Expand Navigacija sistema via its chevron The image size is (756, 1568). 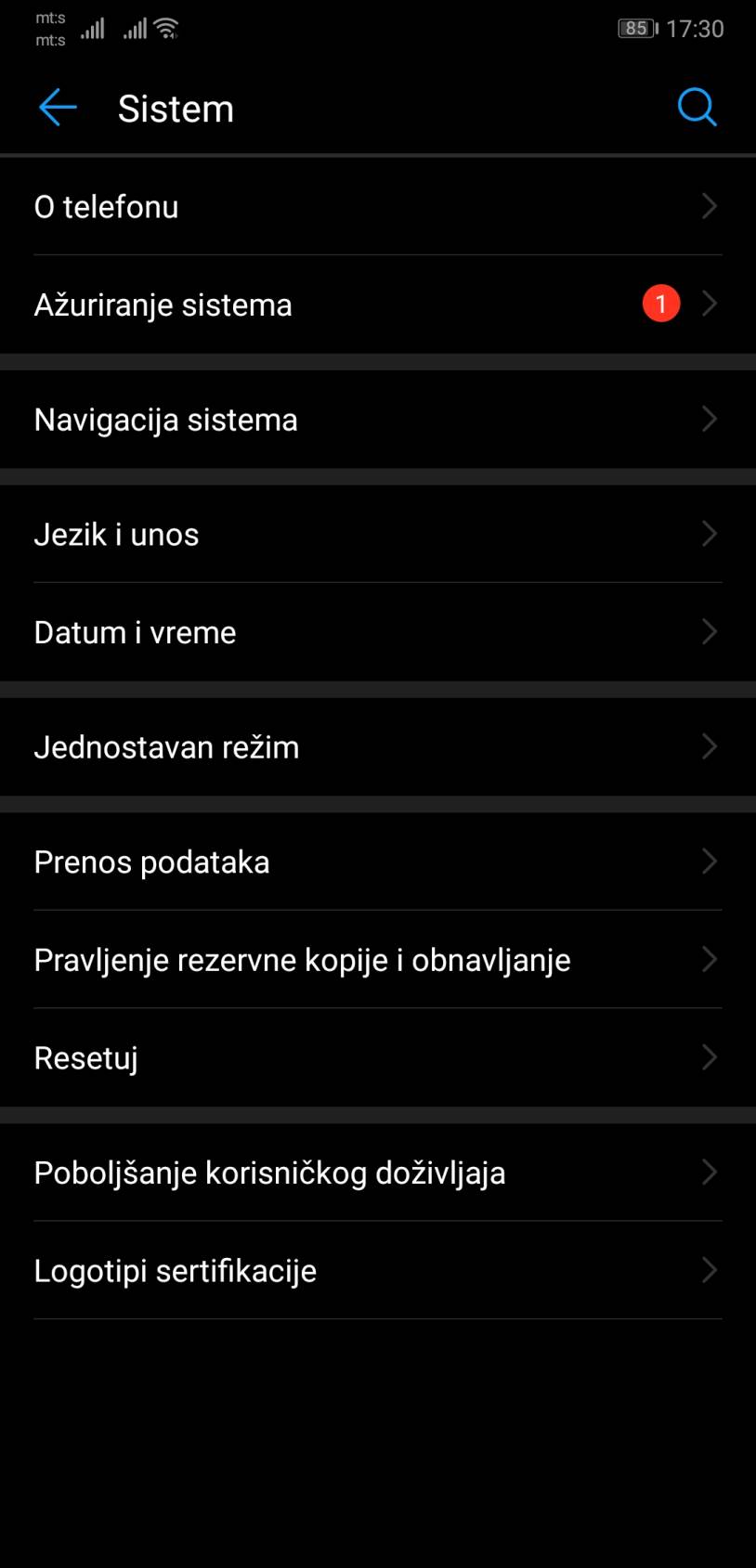coord(709,419)
